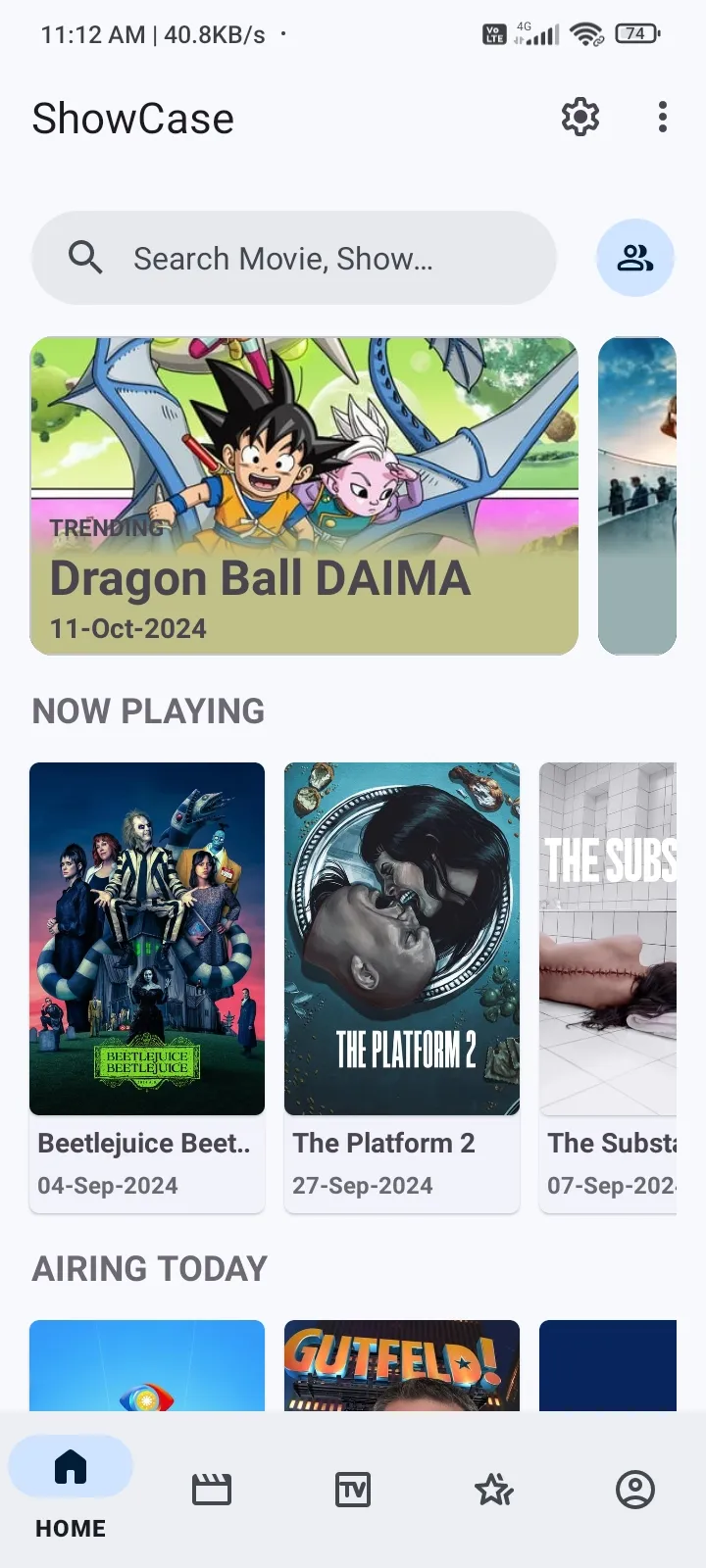Tap the NOW PLAYING section heading

[x=148, y=711]
